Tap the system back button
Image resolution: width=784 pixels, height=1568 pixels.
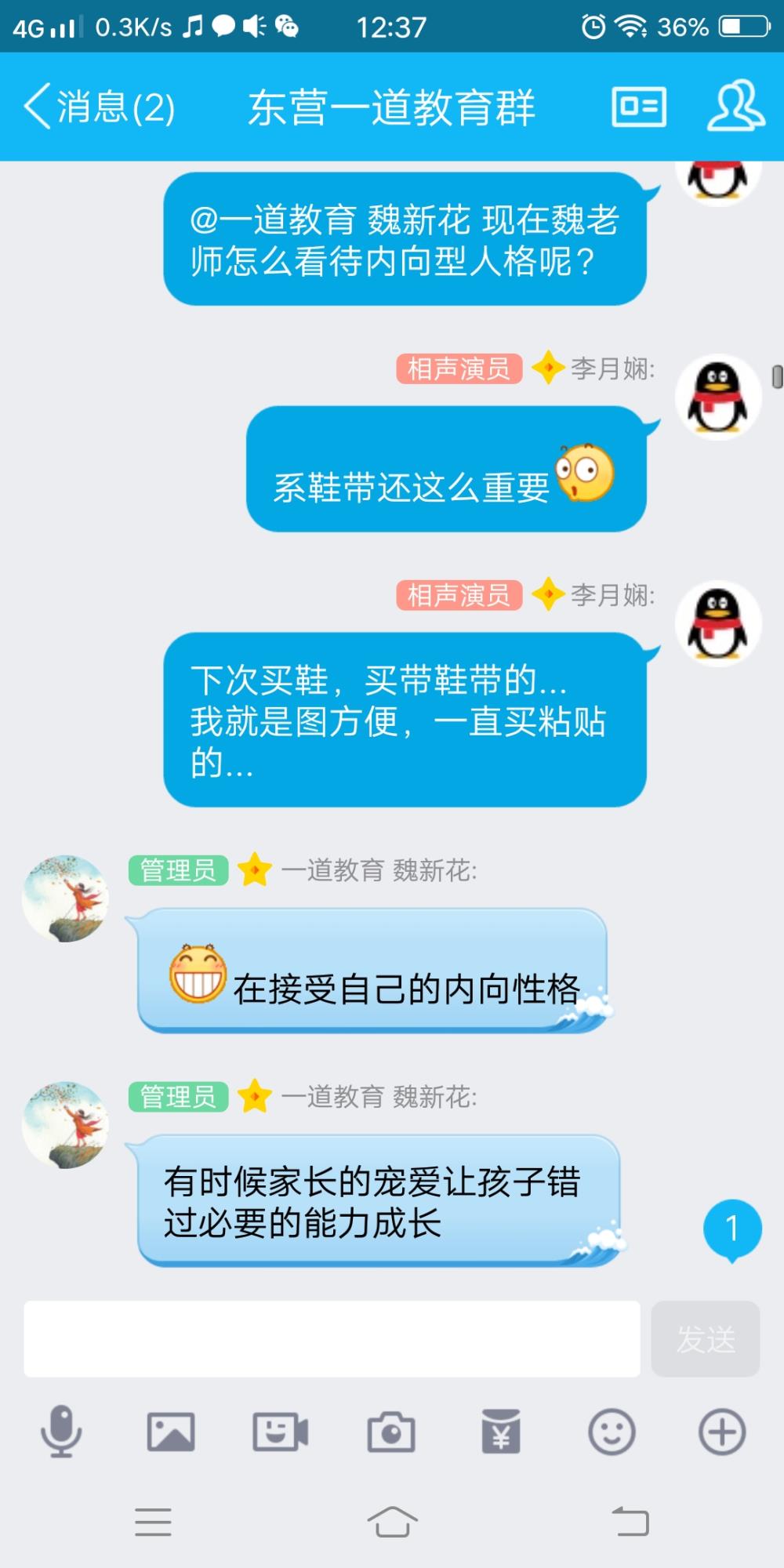[630, 1522]
